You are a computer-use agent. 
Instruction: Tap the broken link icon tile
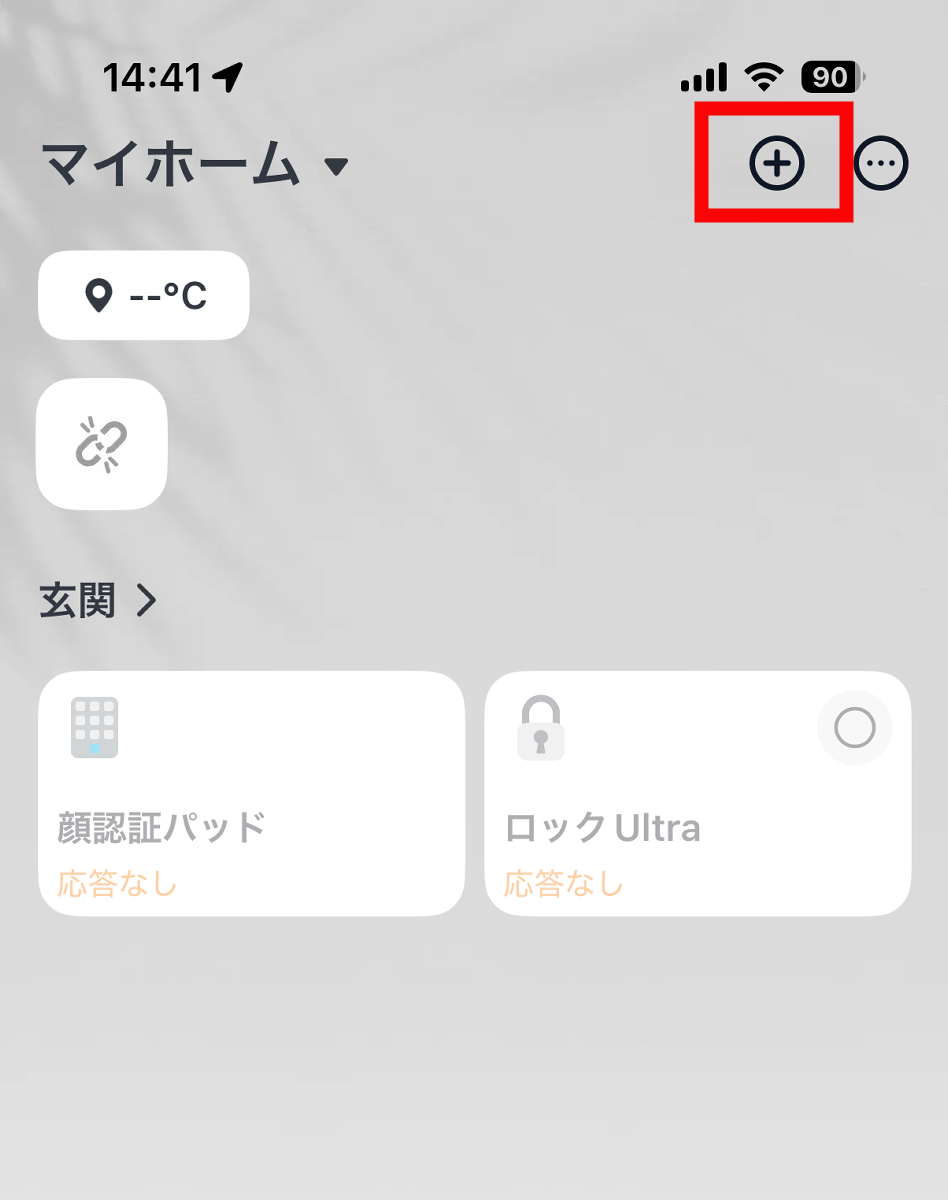(102, 444)
